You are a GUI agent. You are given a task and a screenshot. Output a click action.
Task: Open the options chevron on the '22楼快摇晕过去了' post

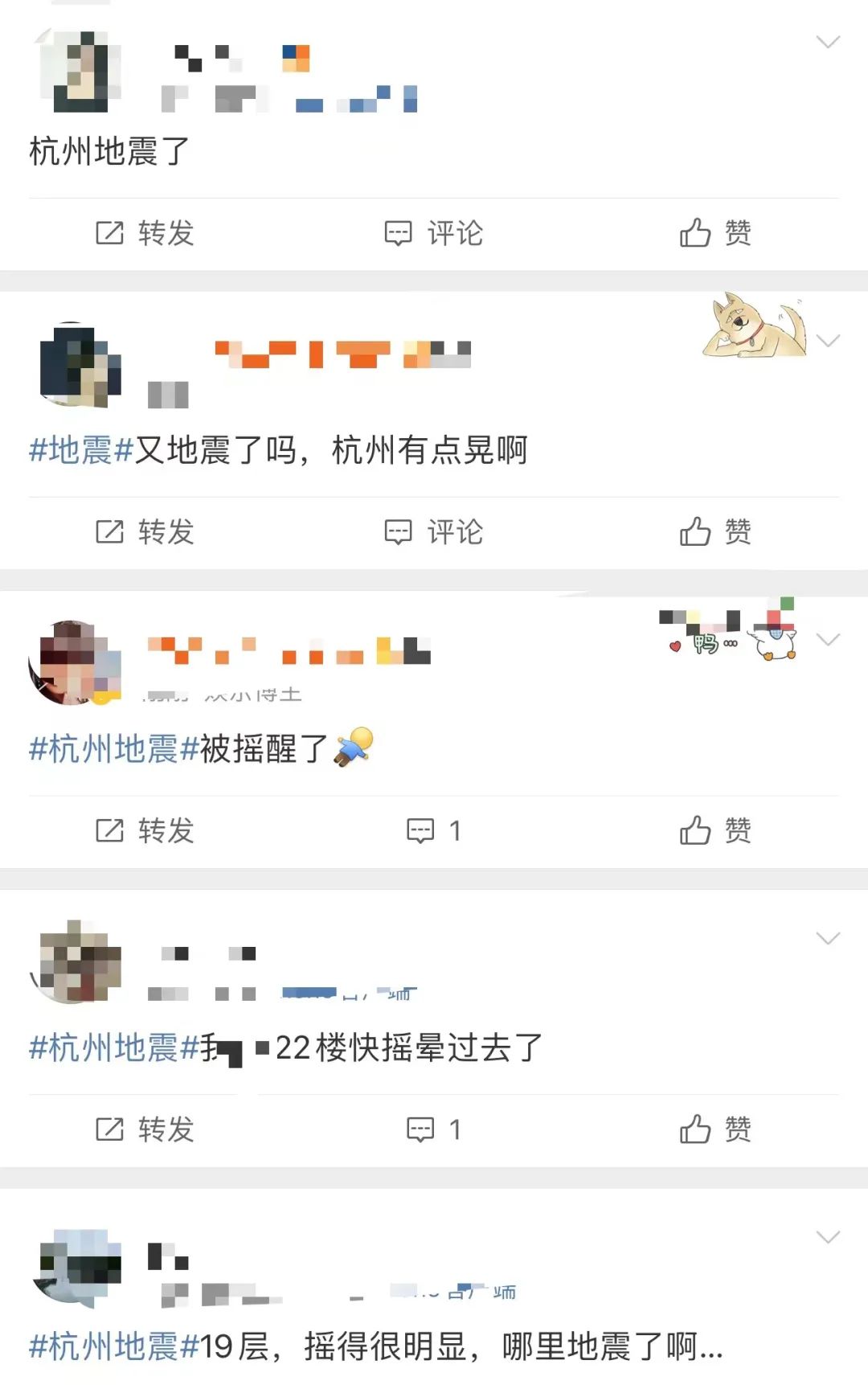[x=827, y=938]
